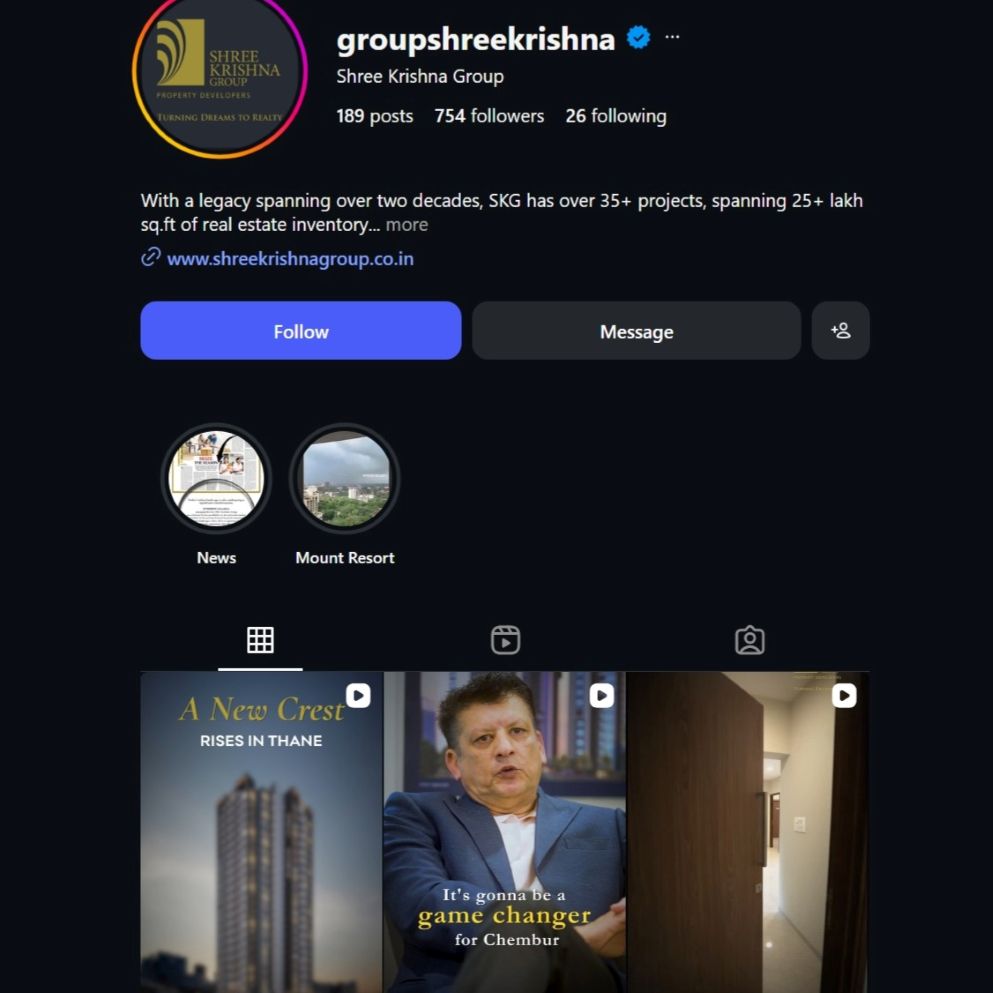Open the News highlight
Screen dimensions: 993x993
(216, 479)
